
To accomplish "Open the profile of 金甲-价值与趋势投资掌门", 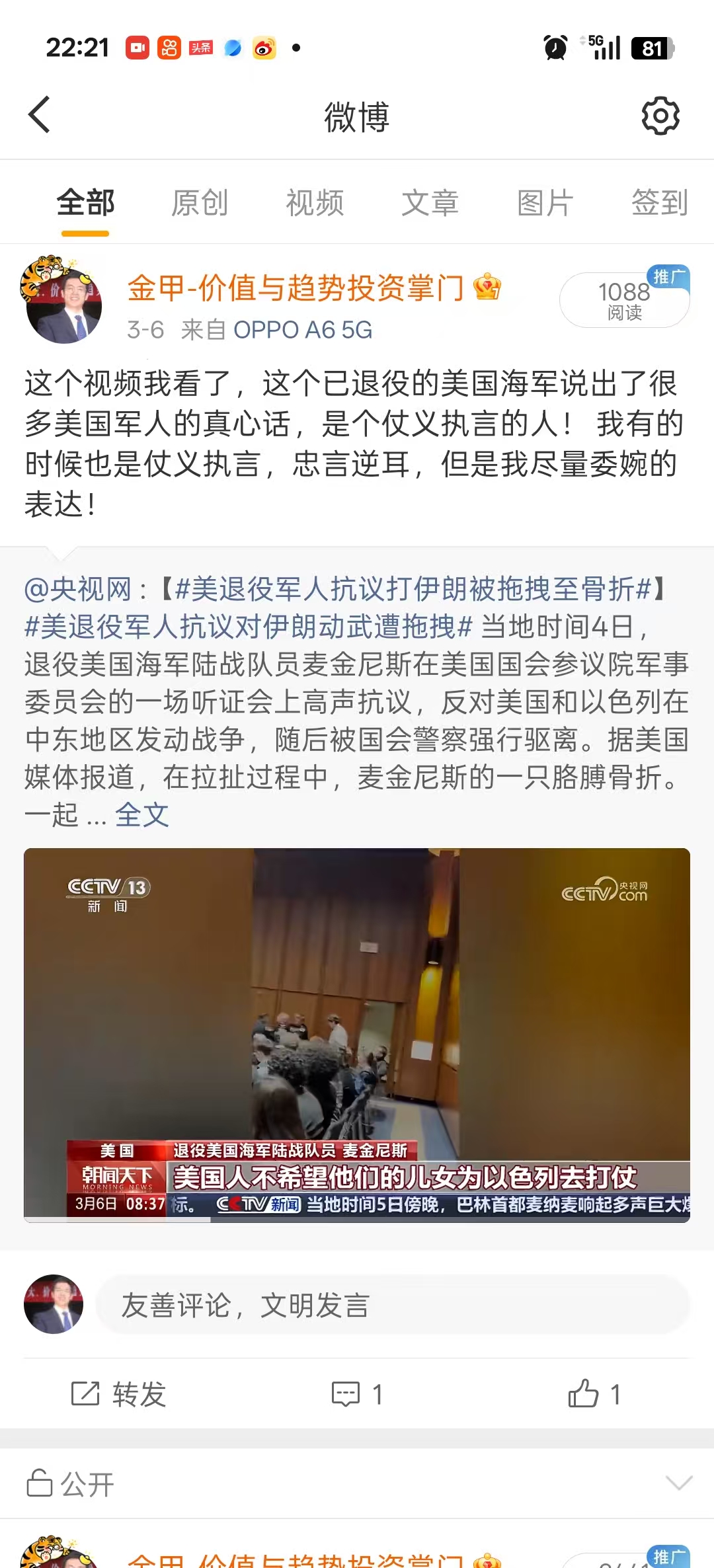I will [x=296, y=288].
